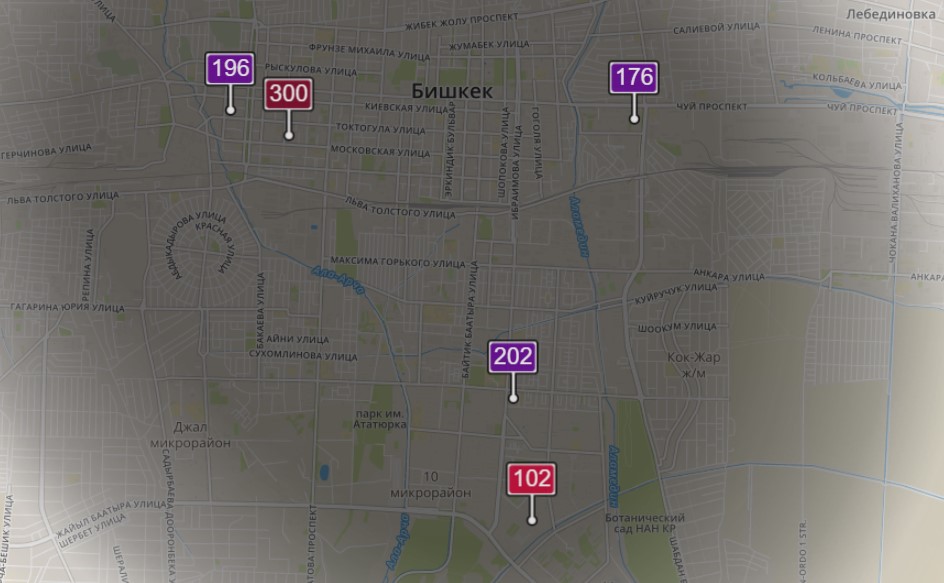
Task: Open the red marker reading 102
Action: click(531, 479)
